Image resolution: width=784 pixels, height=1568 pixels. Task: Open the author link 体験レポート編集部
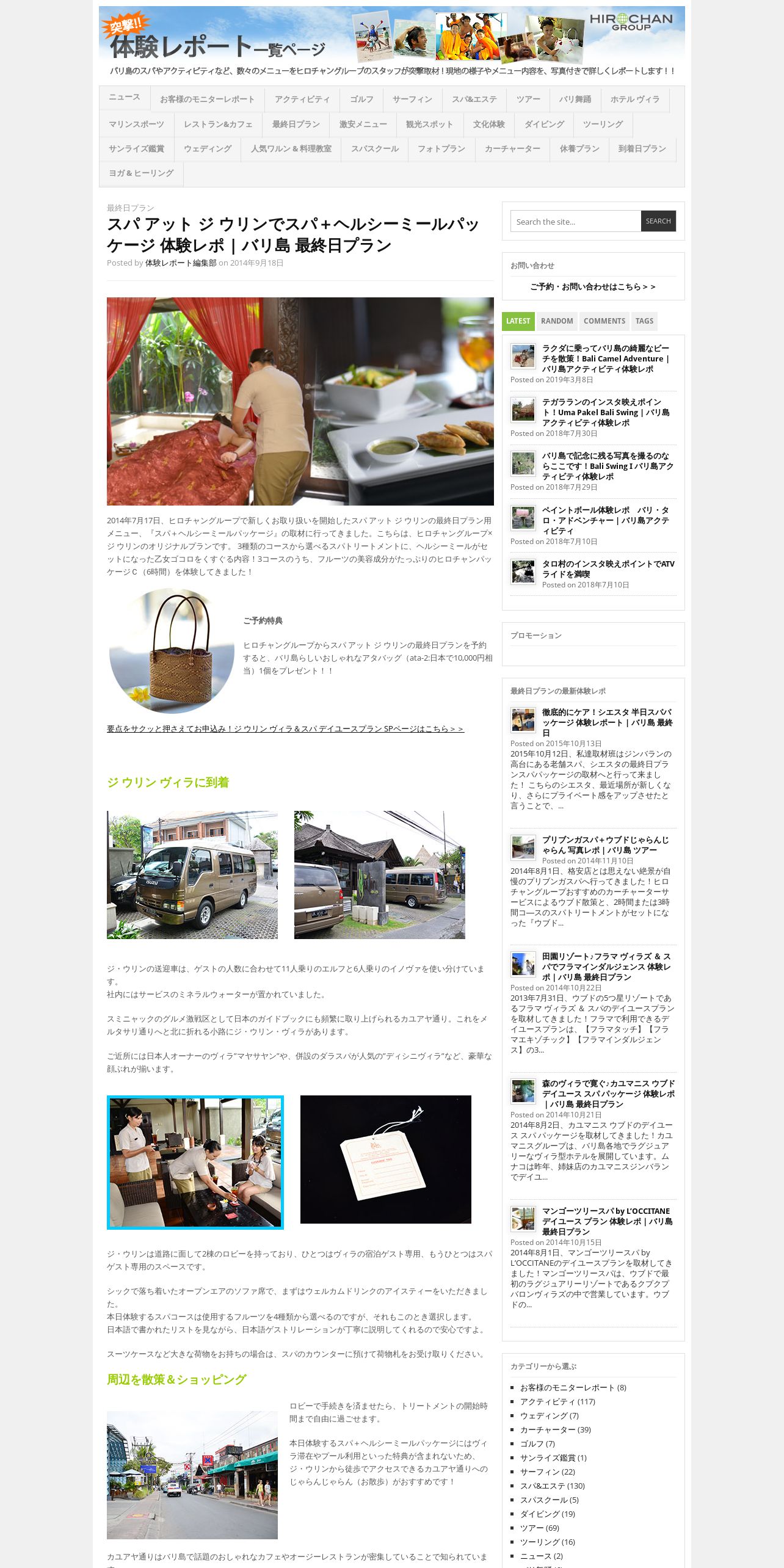tap(181, 263)
